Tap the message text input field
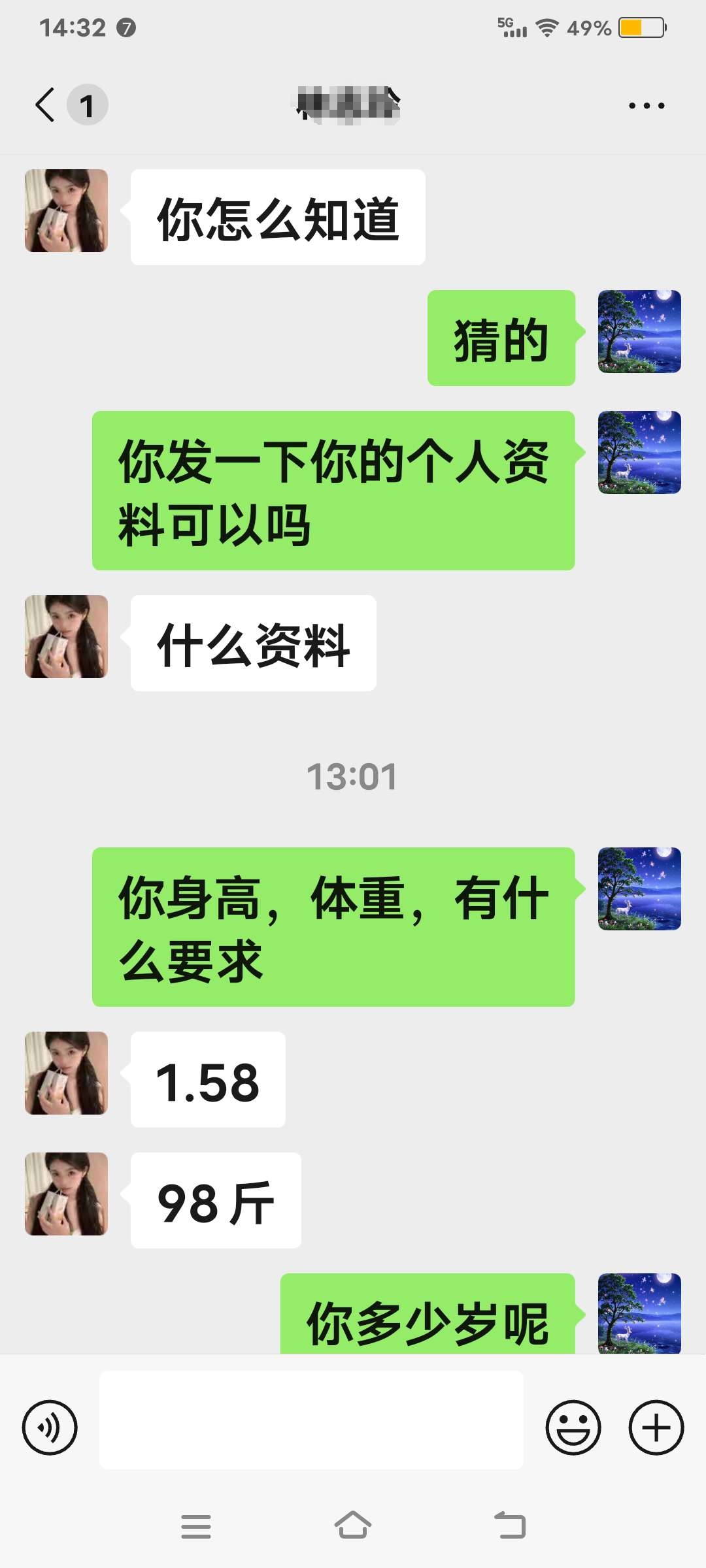Screen dimensions: 706x1568 [x=311, y=1420]
